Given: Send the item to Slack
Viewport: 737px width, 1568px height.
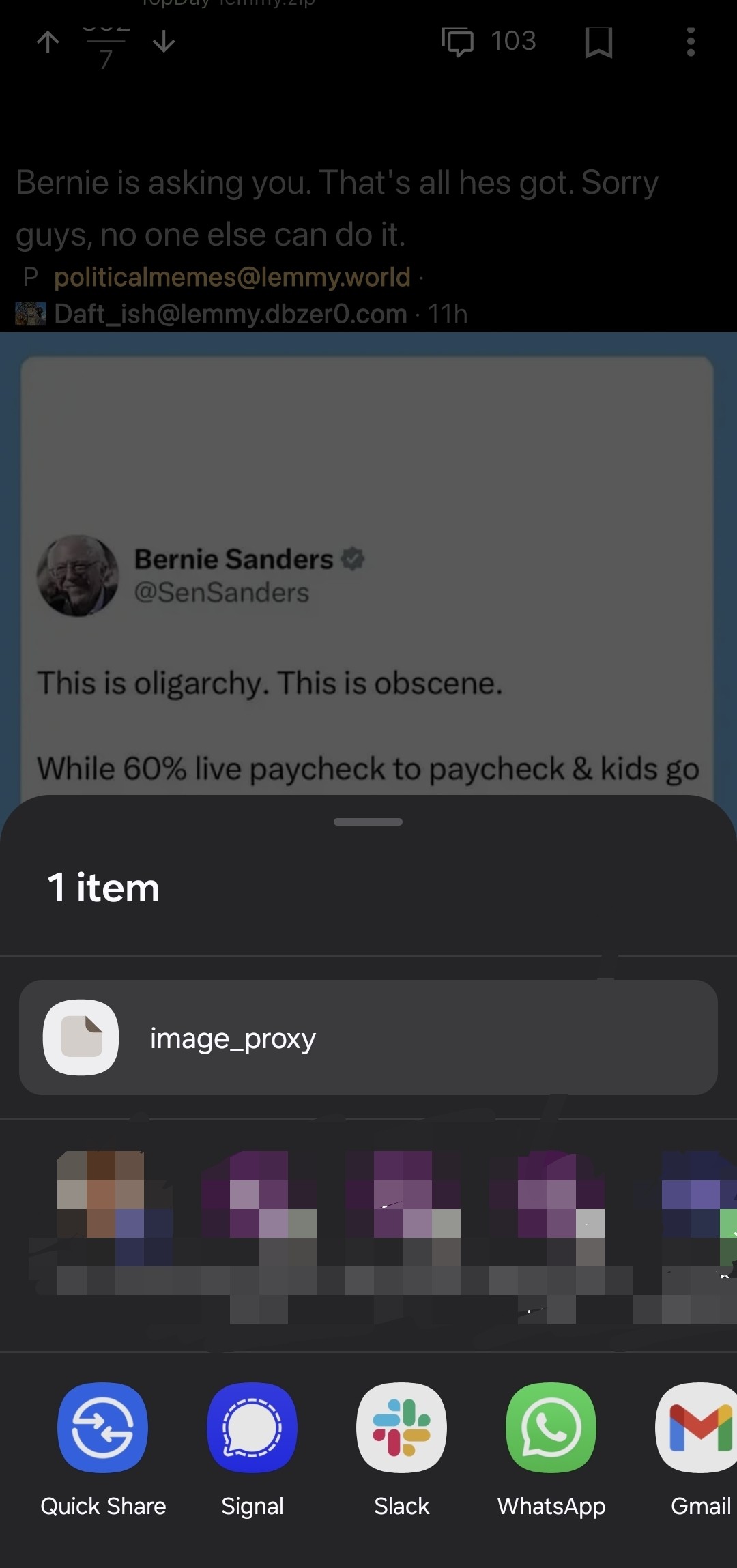Looking at the screenshot, I should [x=401, y=1427].
